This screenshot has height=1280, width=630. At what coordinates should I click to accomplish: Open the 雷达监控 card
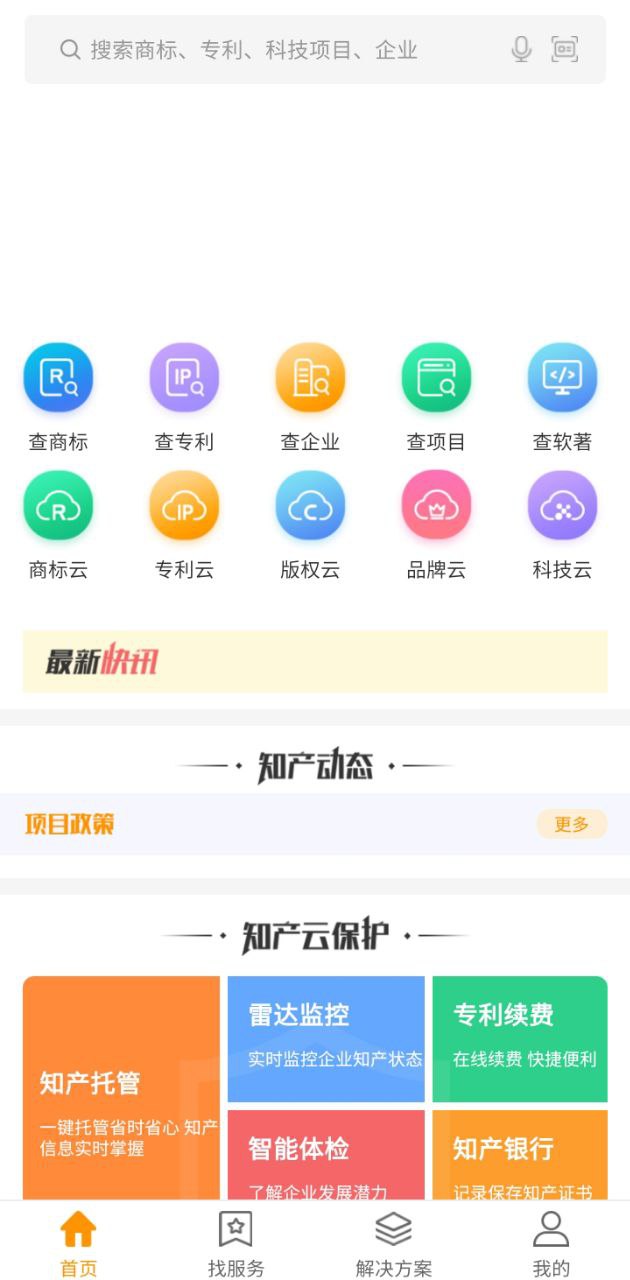pos(326,1038)
